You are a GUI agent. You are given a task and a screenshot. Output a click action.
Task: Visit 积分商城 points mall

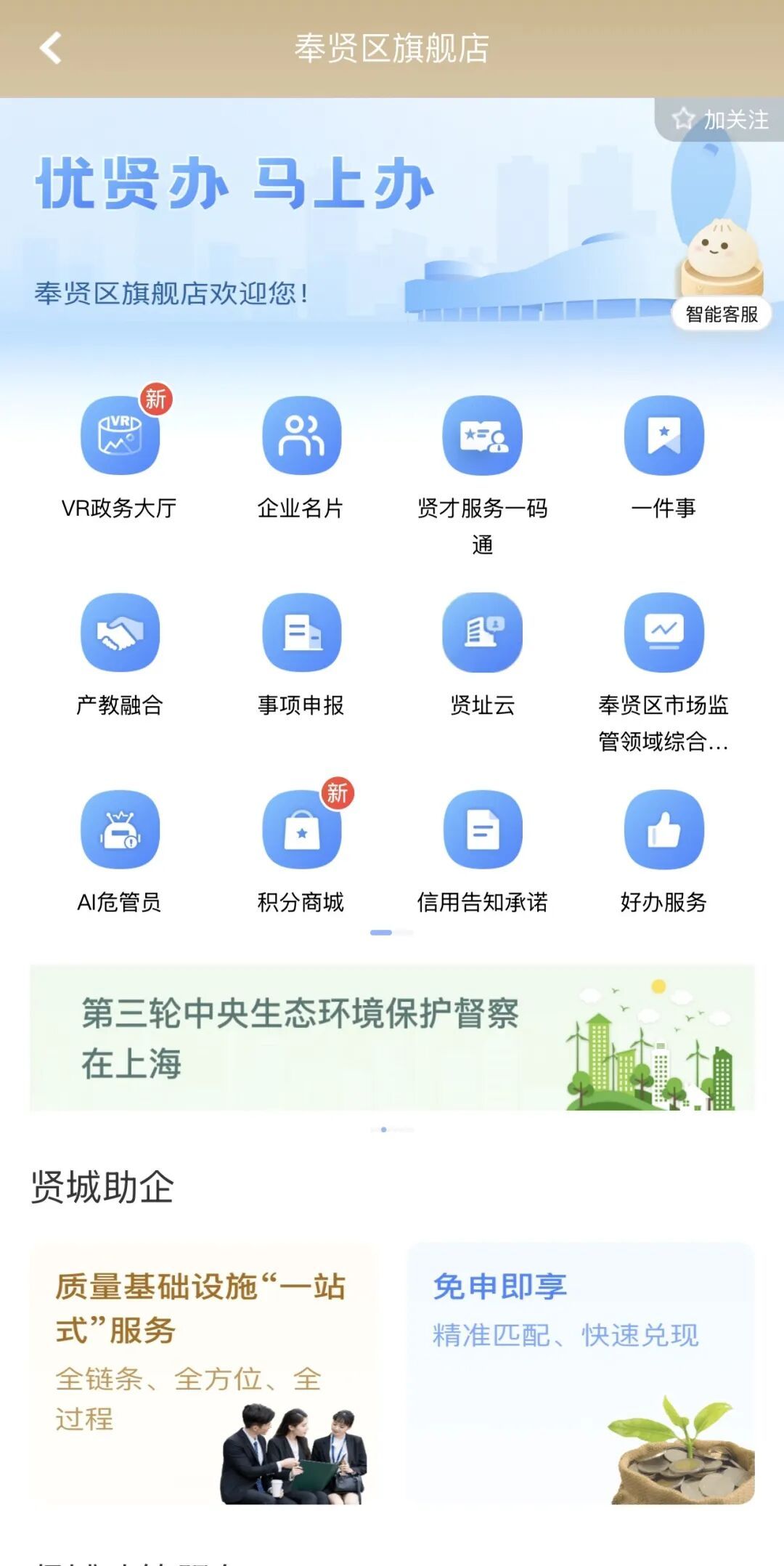(x=301, y=830)
